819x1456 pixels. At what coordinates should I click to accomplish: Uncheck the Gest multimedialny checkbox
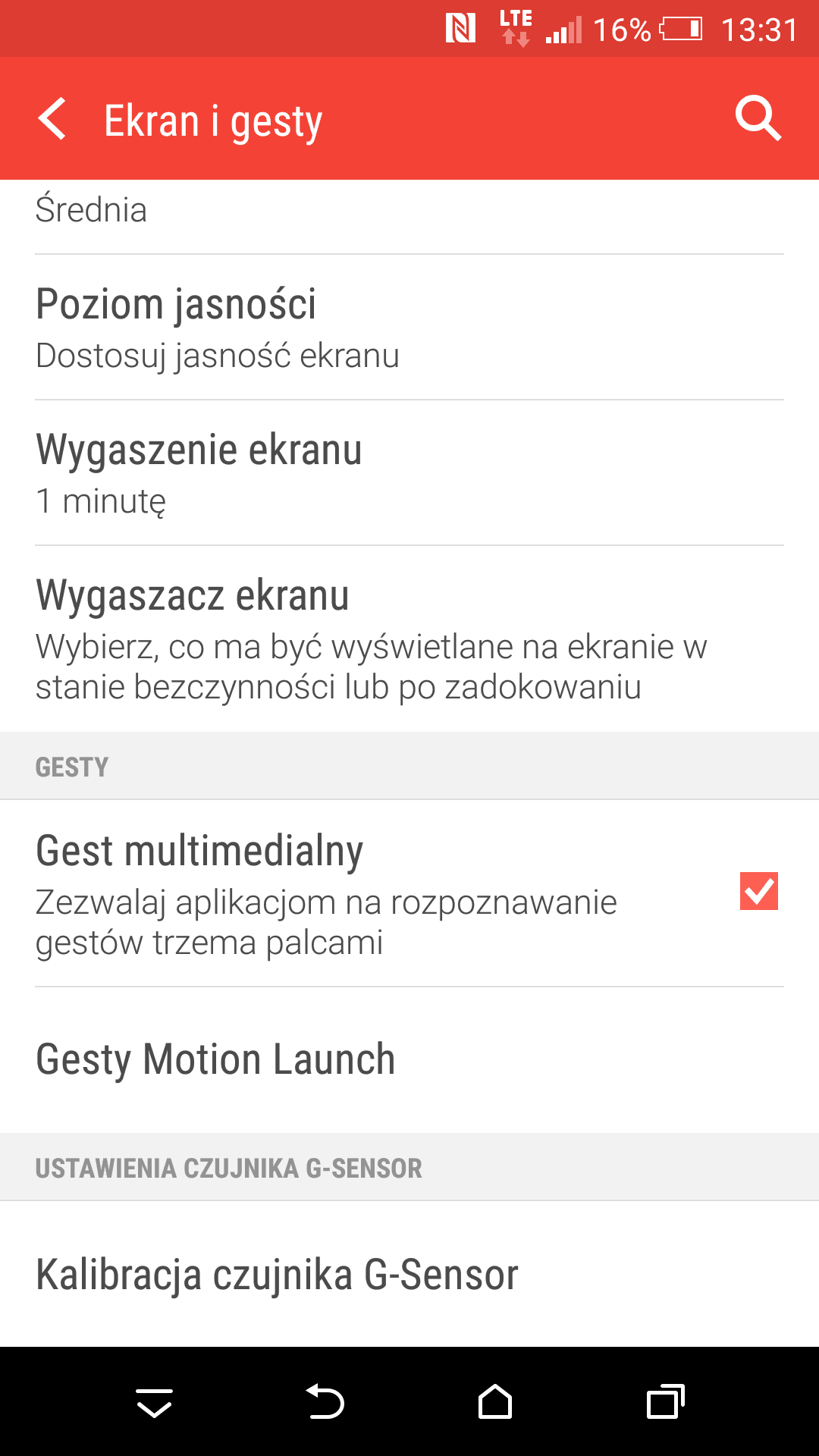tap(759, 891)
